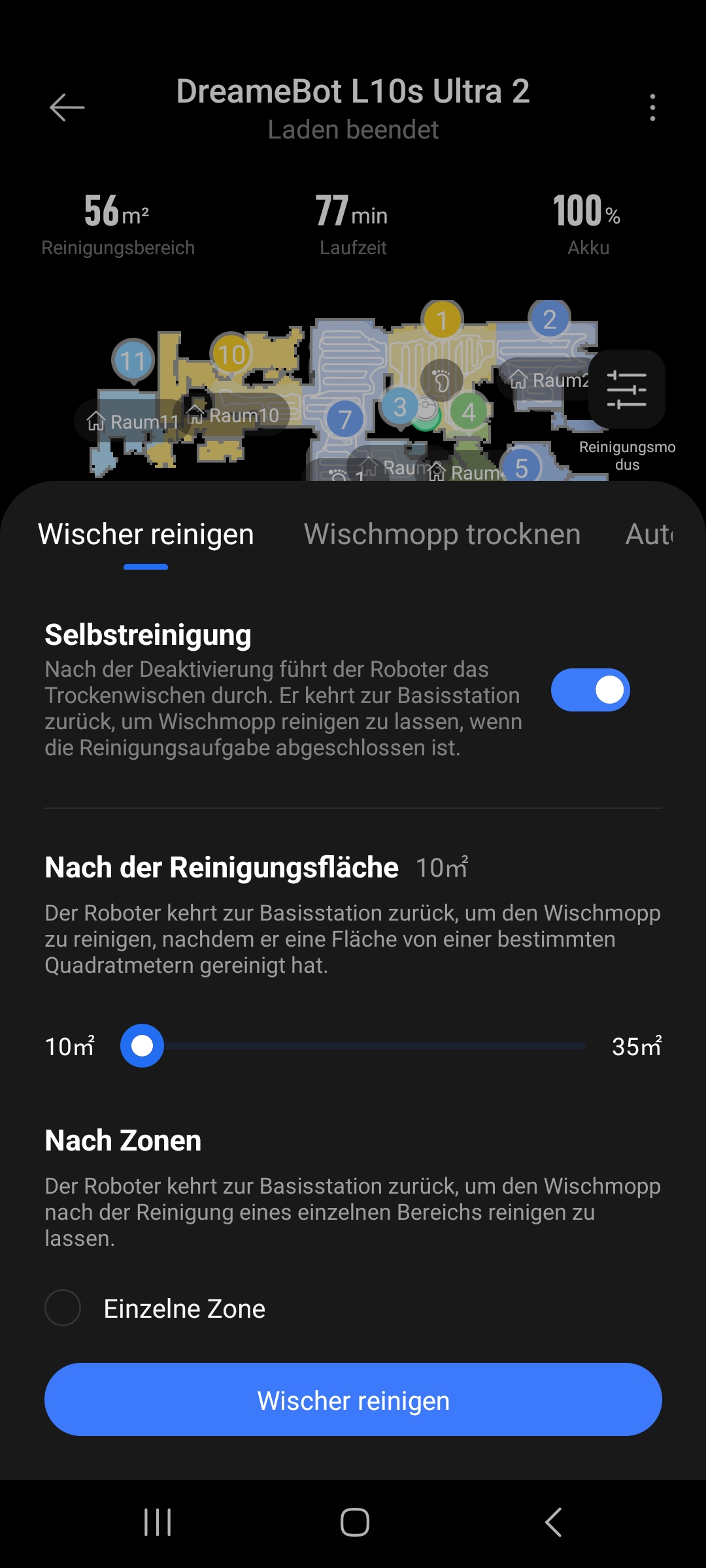Go to the Android home screen
706x1568 pixels.
point(354,1522)
